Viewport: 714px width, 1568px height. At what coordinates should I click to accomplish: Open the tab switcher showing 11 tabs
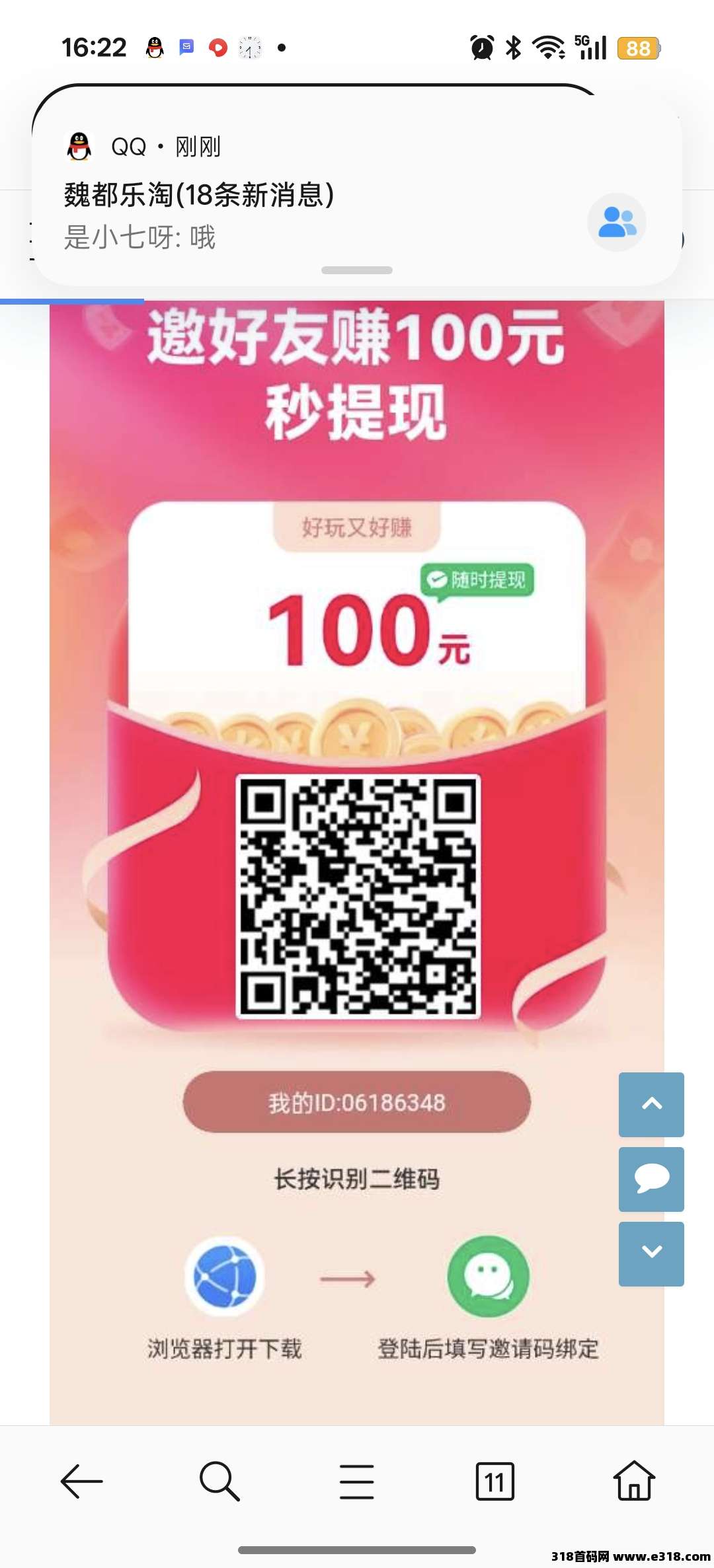click(x=495, y=1481)
